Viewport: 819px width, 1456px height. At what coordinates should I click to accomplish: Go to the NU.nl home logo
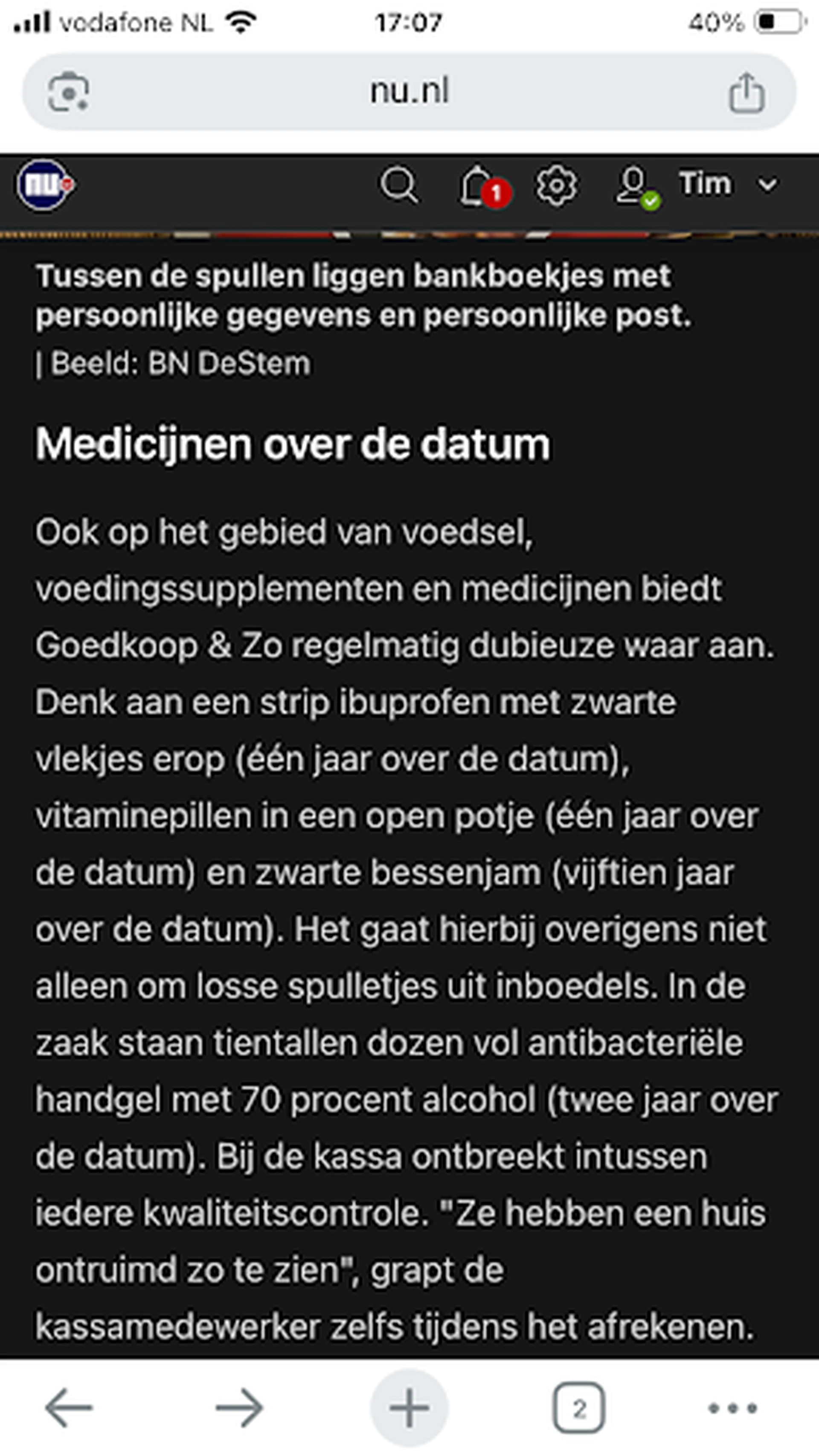click(x=45, y=185)
